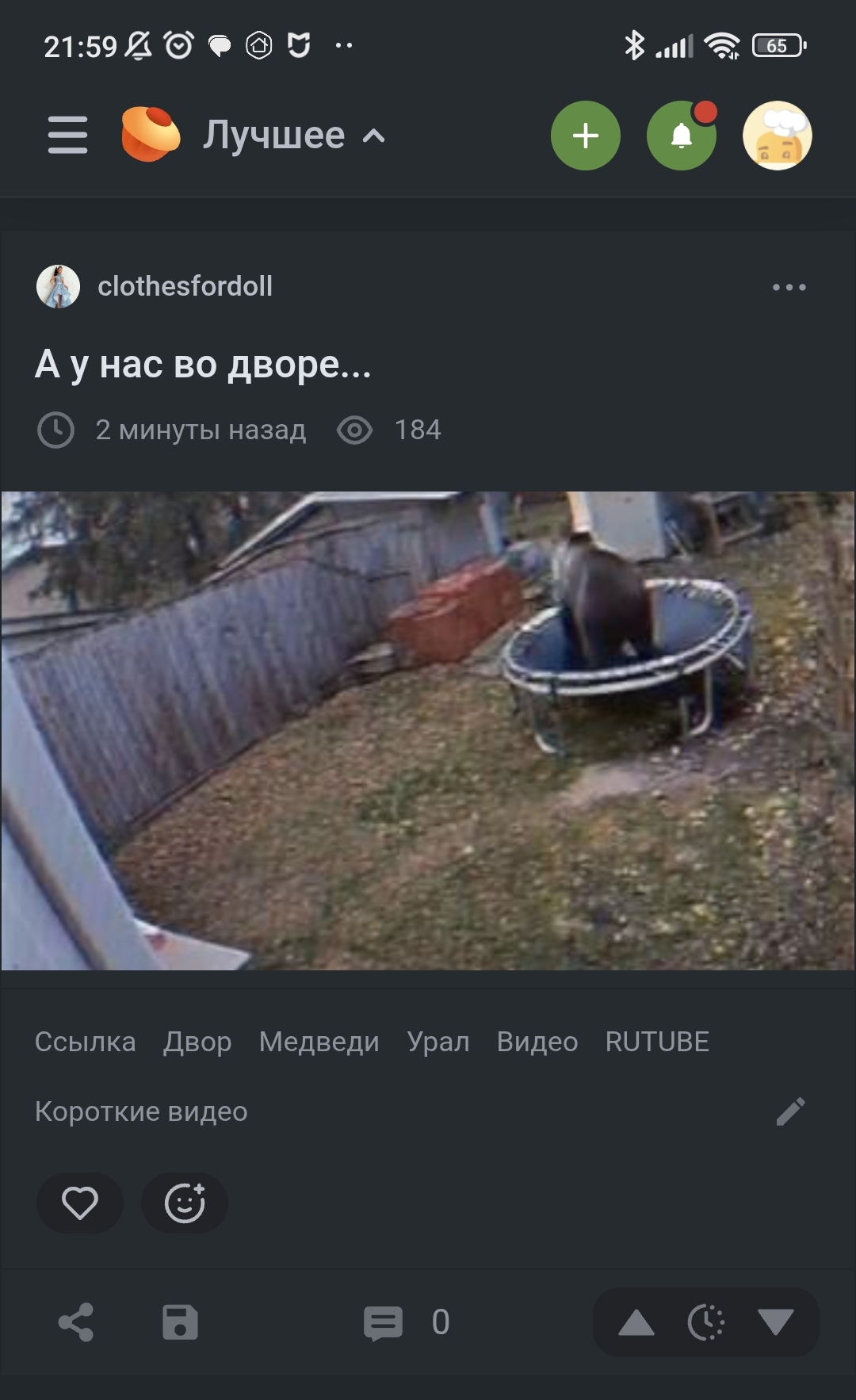Open the post's three-dot overflow menu

tap(789, 287)
